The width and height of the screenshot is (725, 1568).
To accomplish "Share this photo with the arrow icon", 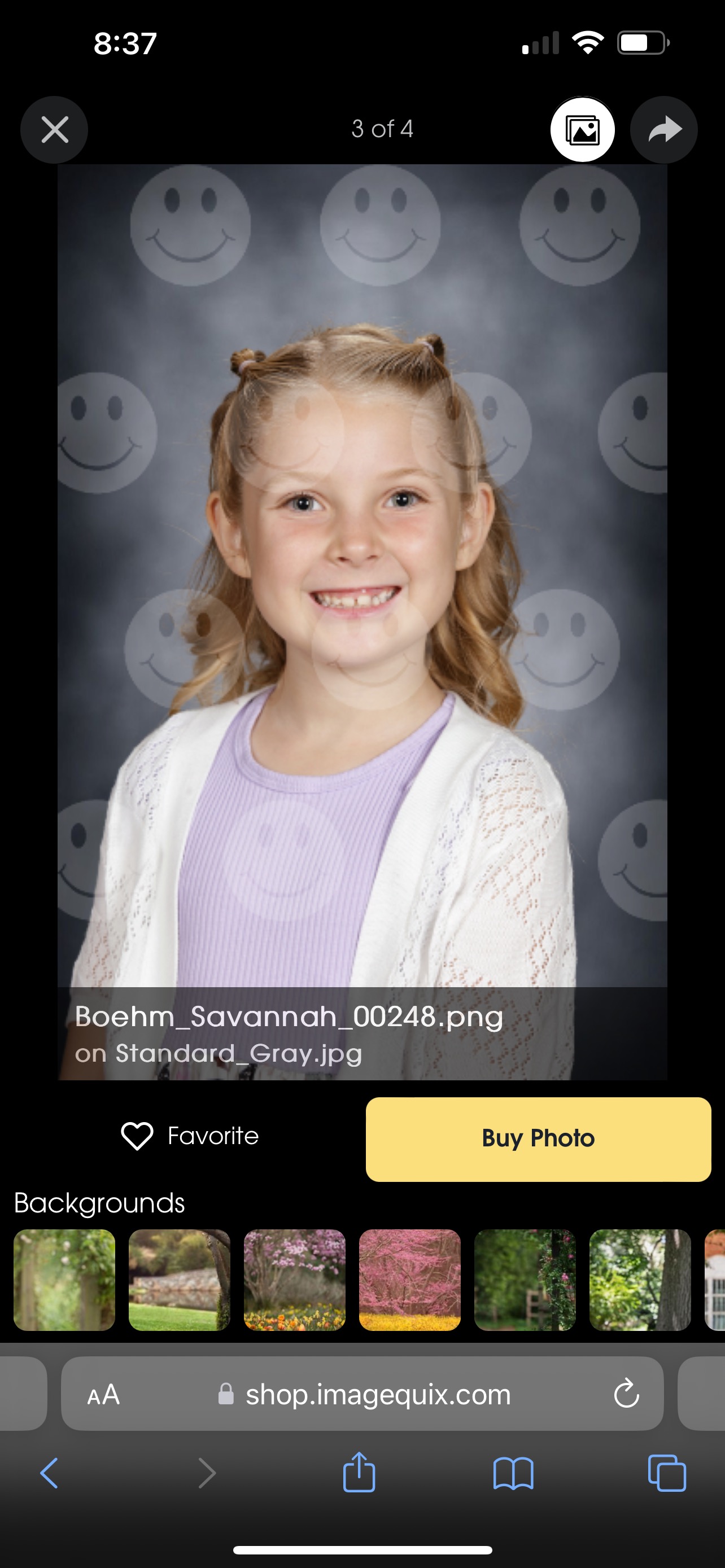I will pos(664,130).
